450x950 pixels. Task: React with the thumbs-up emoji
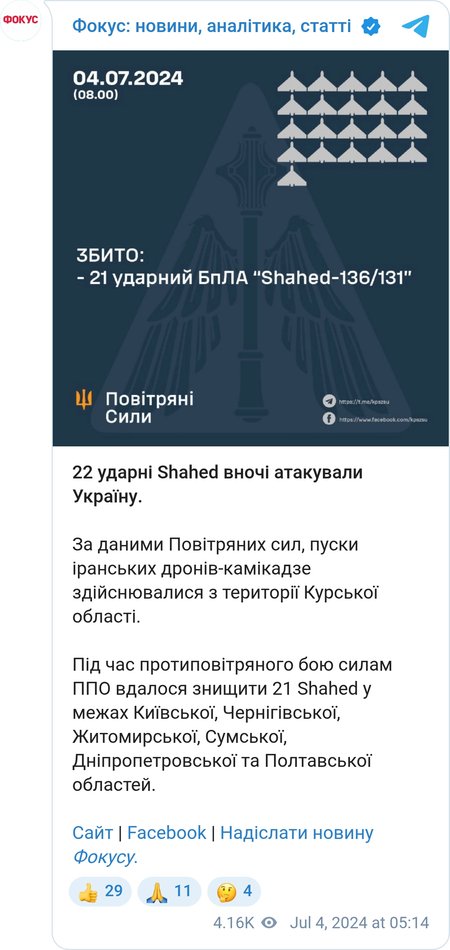click(100, 891)
